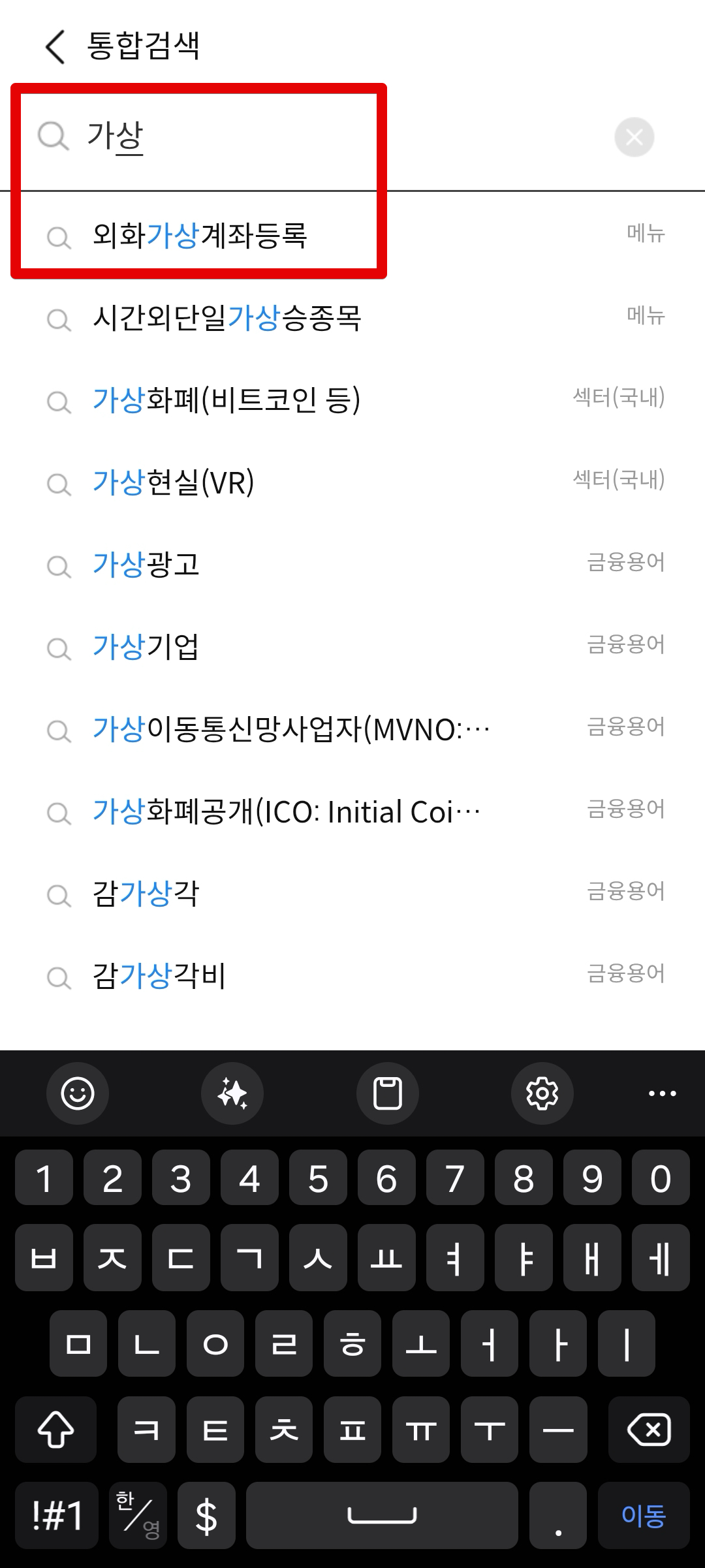Open the 가상광고 financial term

click(352, 565)
